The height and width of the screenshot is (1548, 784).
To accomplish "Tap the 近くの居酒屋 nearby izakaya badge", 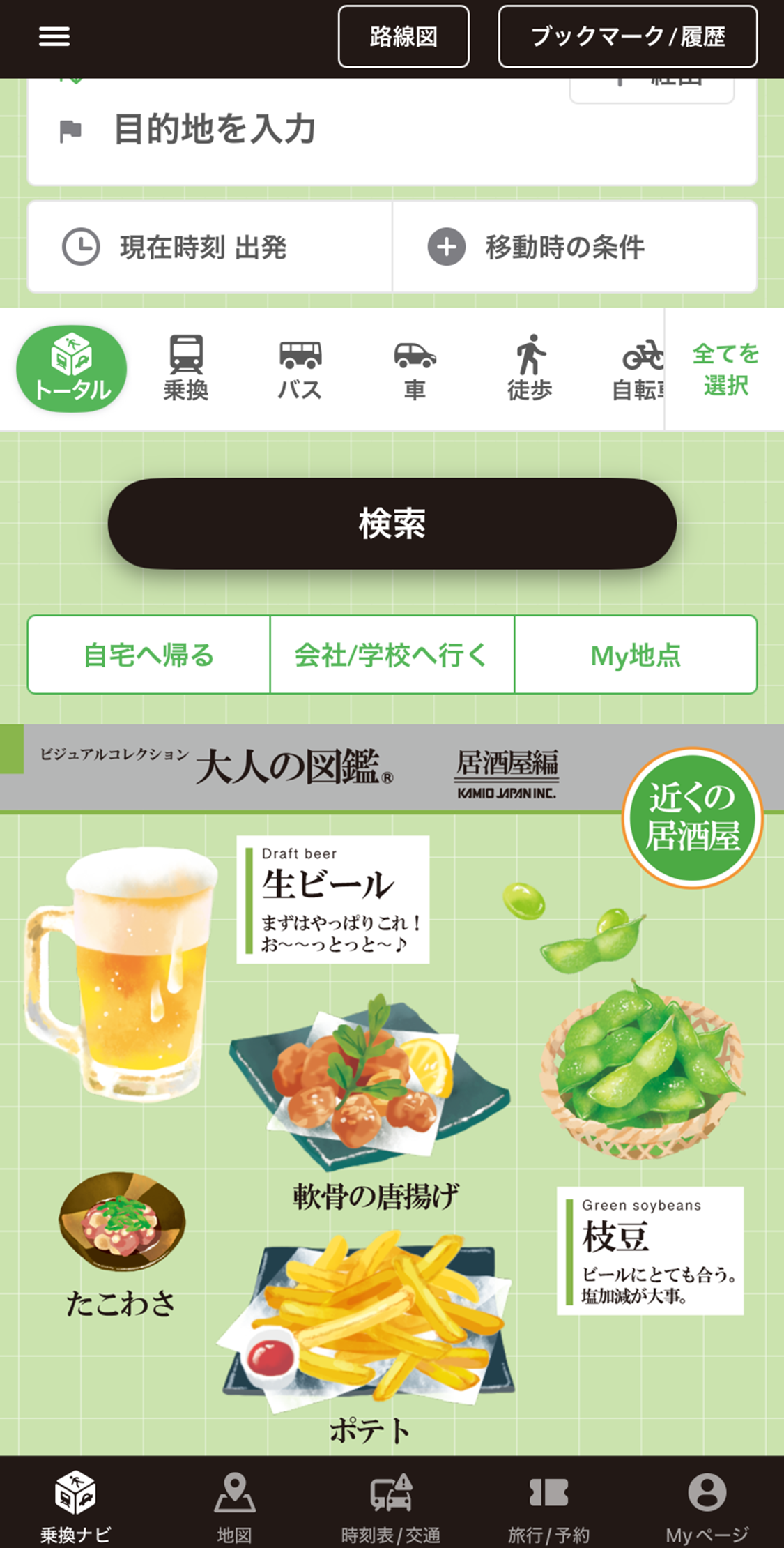I will pyautogui.click(x=692, y=817).
